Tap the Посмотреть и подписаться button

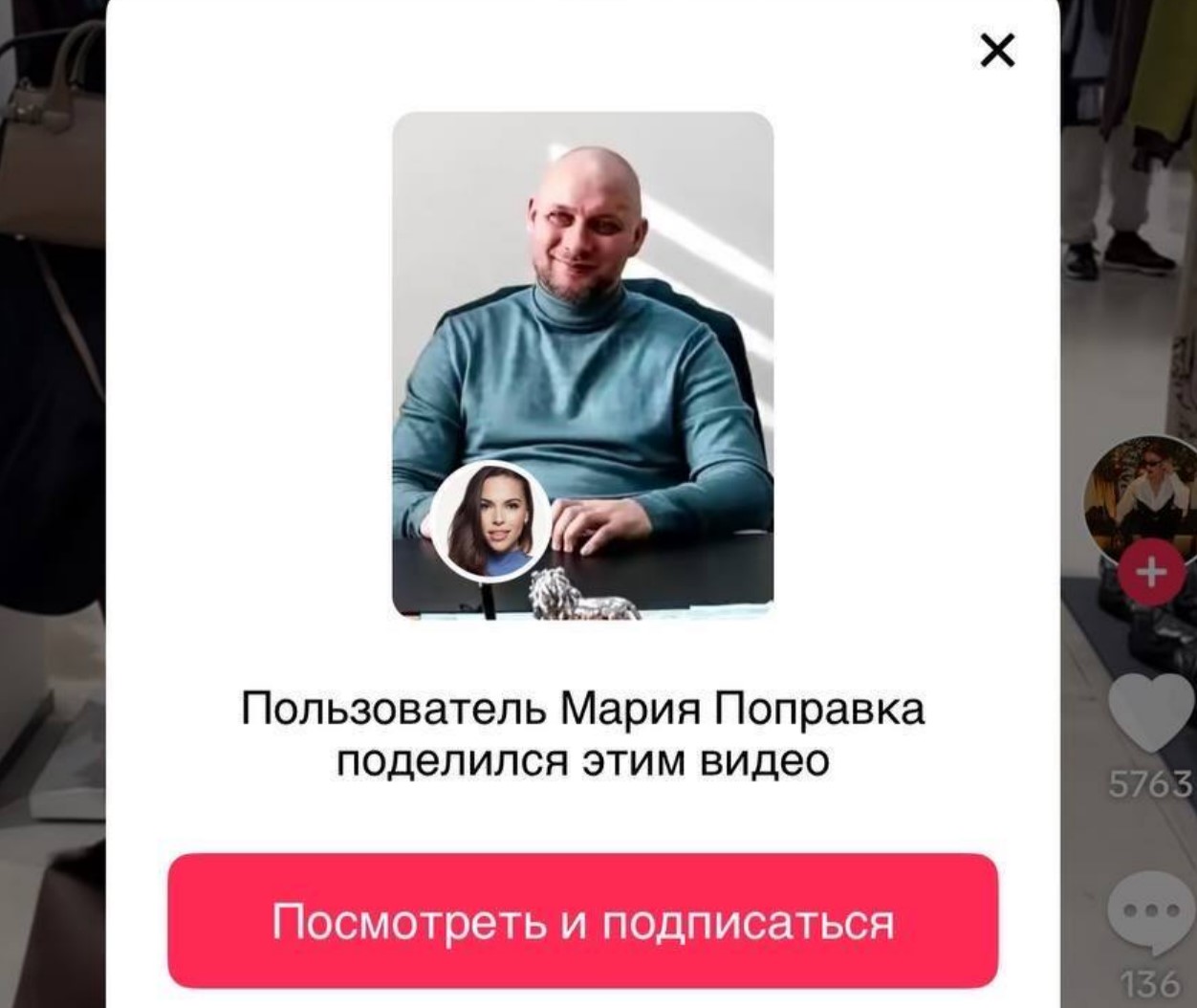pyautogui.click(x=582, y=921)
